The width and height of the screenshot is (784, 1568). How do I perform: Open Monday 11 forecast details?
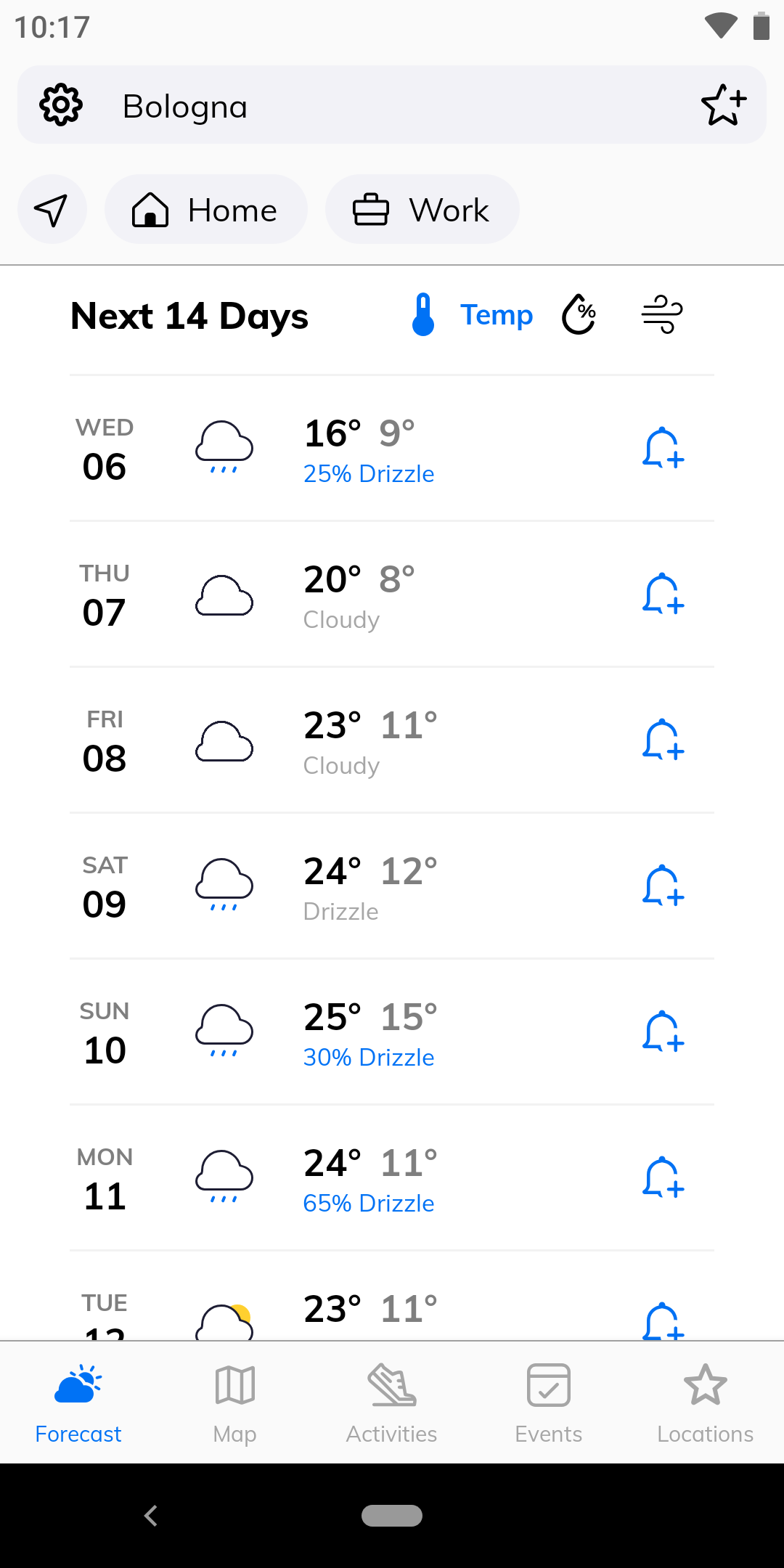[x=392, y=1178]
